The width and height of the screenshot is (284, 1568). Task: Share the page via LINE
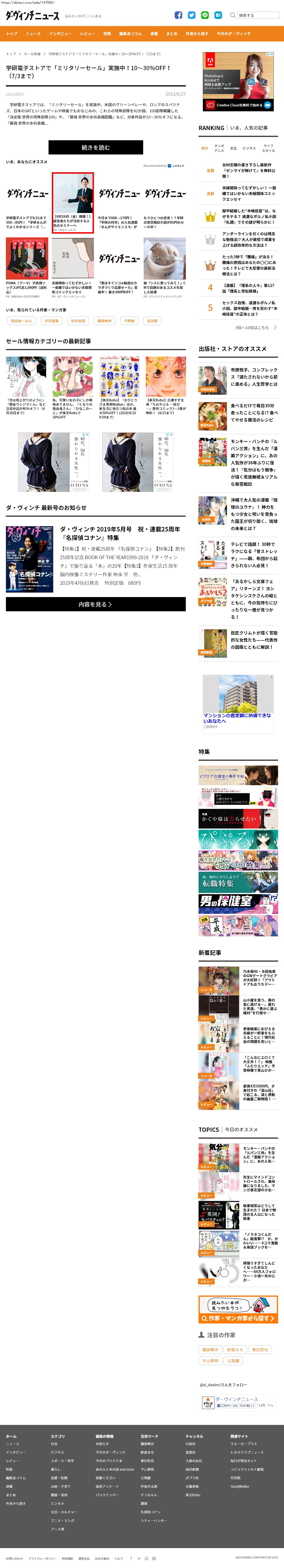(204, 15)
